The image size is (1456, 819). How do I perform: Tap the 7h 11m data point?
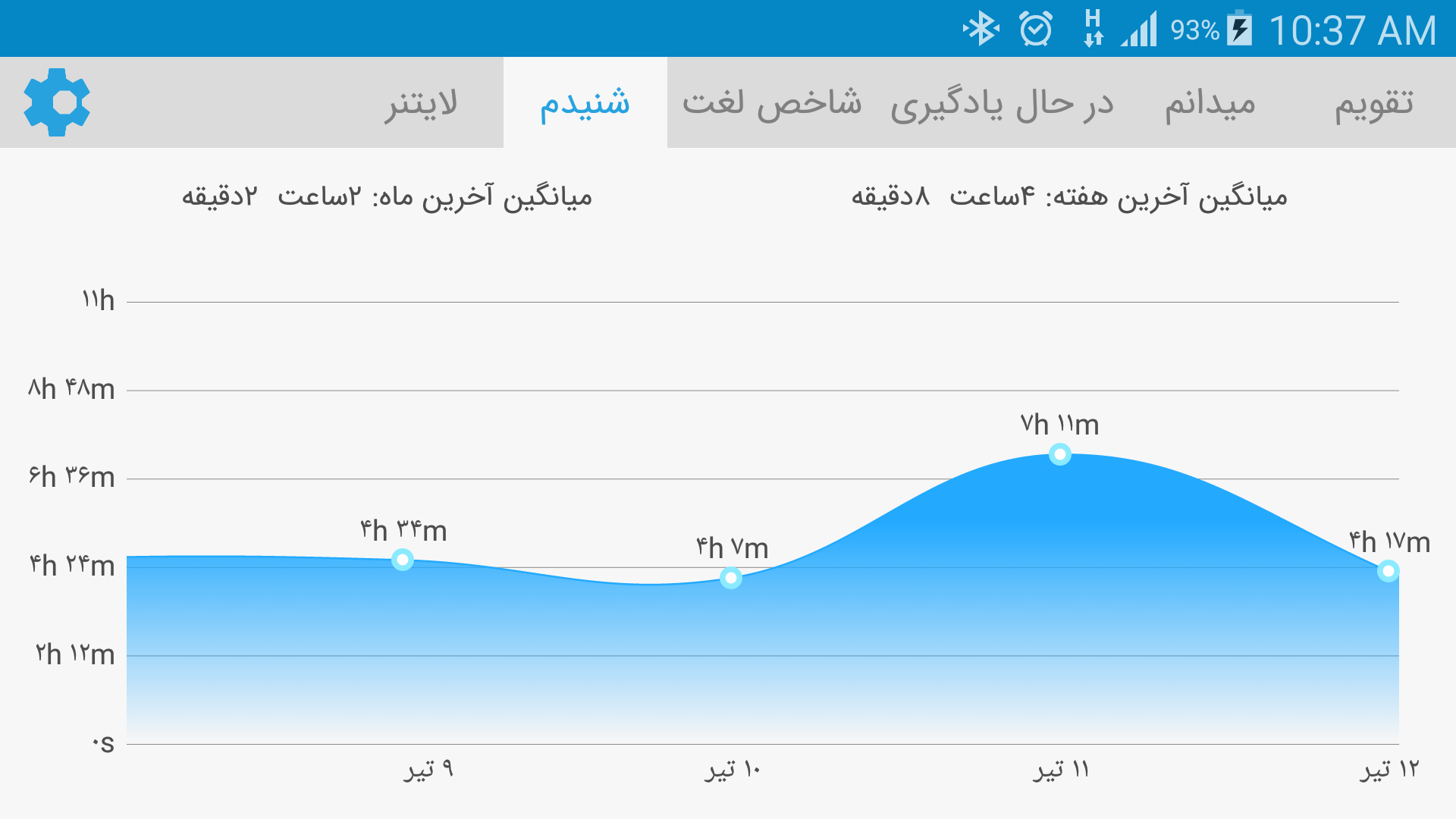click(x=1060, y=454)
